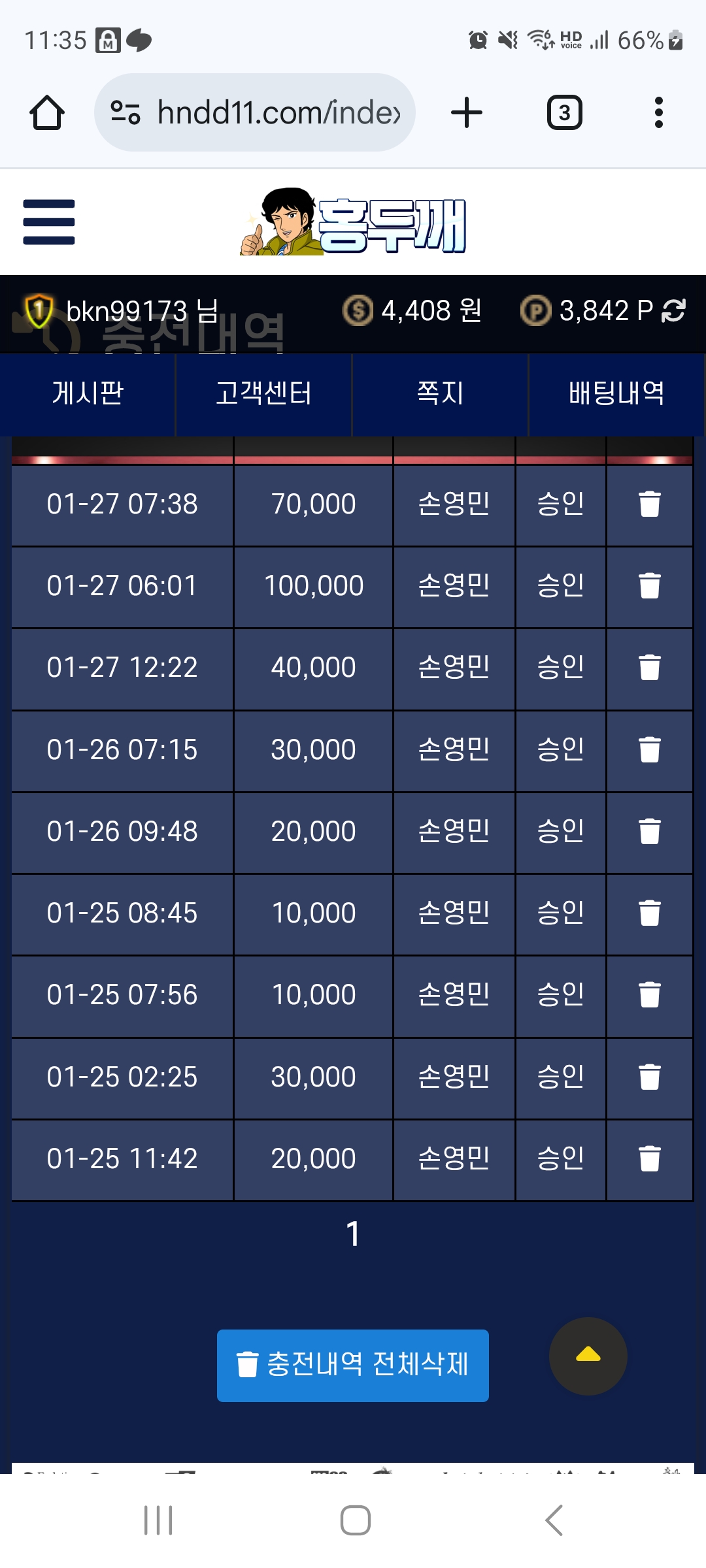
Task: Delete the 01-25 11:42 20,000 record
Action: (650, 1158)
